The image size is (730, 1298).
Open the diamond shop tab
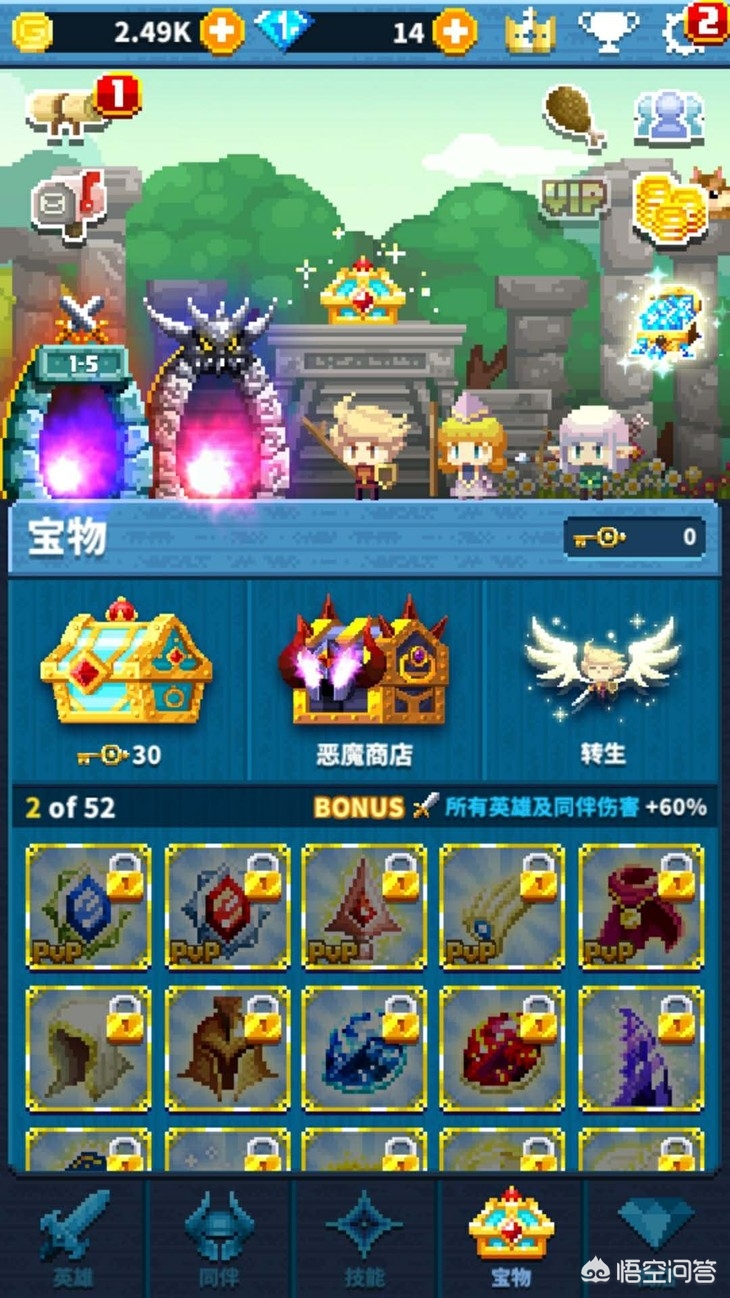click(655, 1235)
